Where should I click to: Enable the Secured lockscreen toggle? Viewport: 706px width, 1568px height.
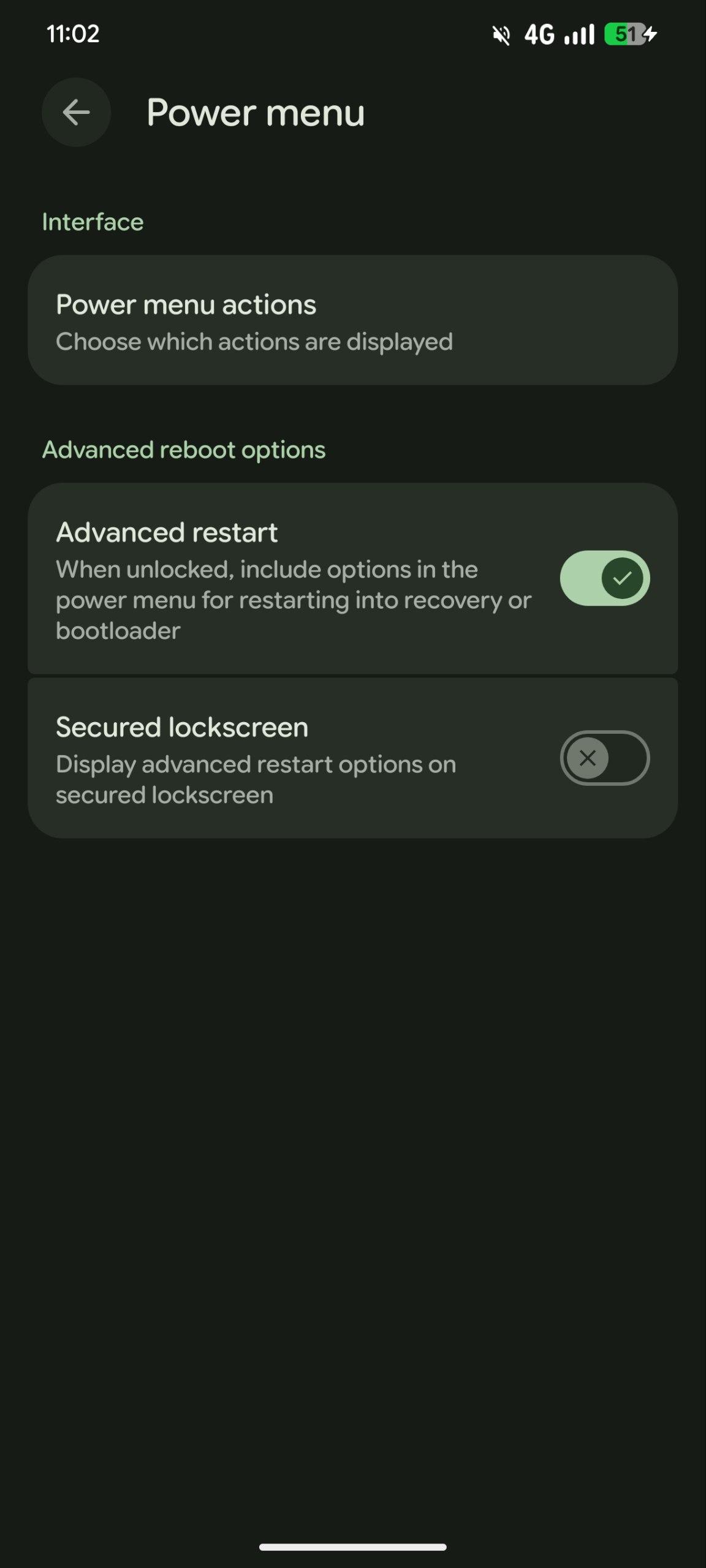[x=604, y=758]
